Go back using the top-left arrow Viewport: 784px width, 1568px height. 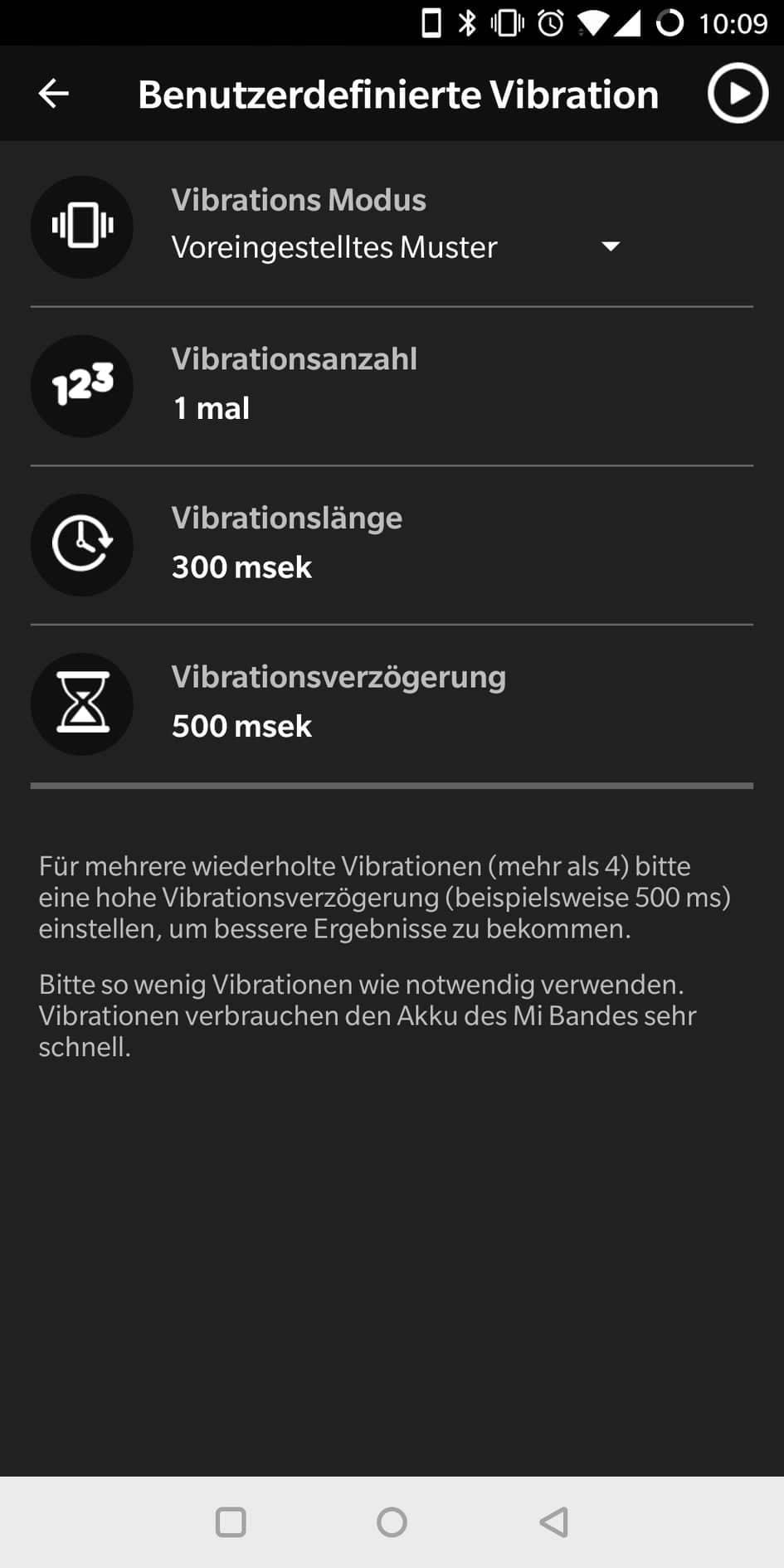53,94
